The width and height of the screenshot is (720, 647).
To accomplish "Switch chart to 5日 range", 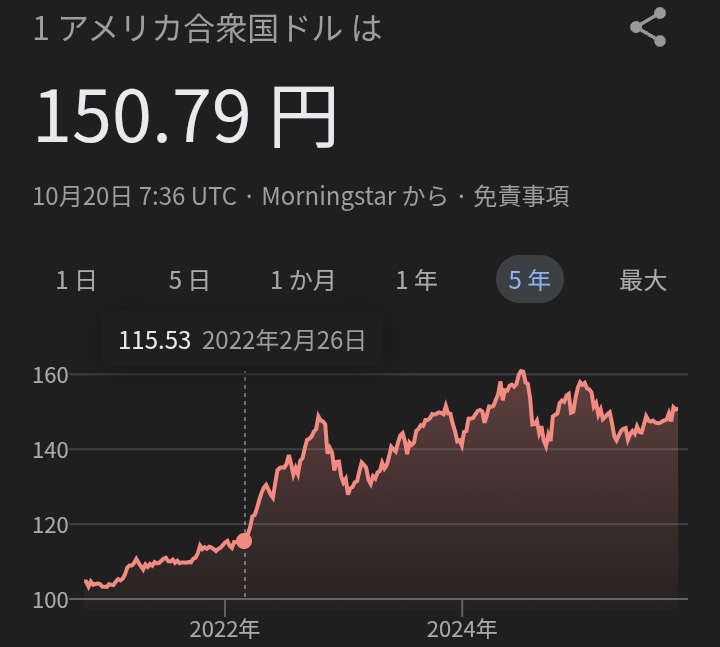I will click(x=189, y=280).
